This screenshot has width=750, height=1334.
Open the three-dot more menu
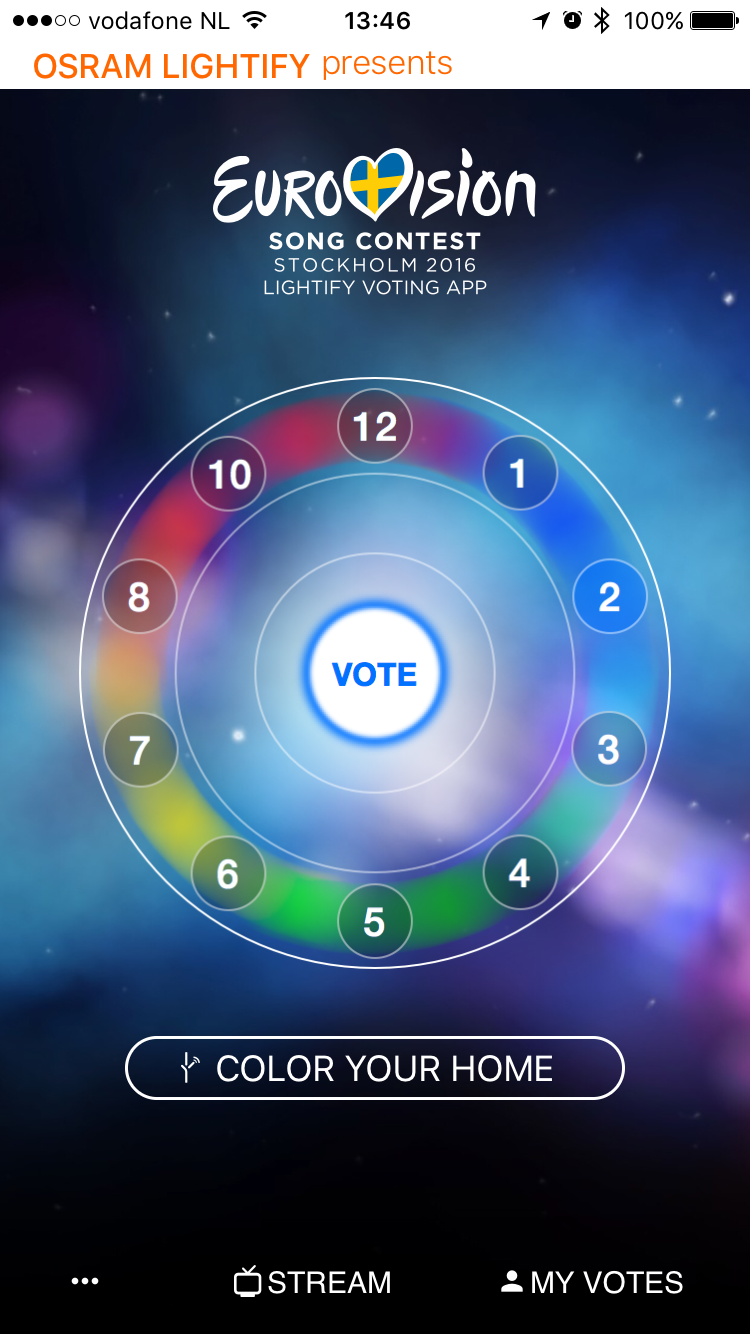(x=85, y=1282)
